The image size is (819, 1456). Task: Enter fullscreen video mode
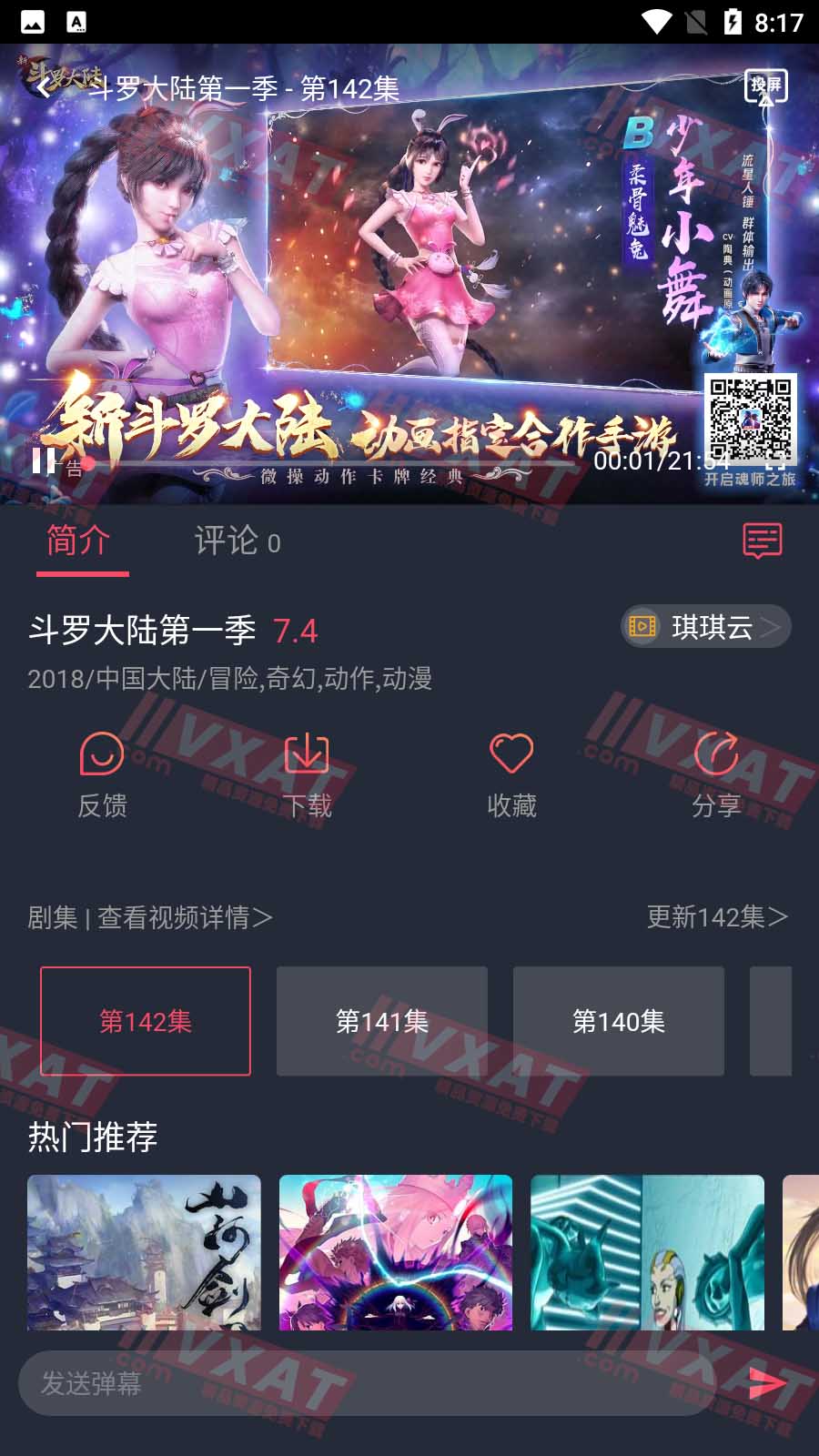coord(774,461)
